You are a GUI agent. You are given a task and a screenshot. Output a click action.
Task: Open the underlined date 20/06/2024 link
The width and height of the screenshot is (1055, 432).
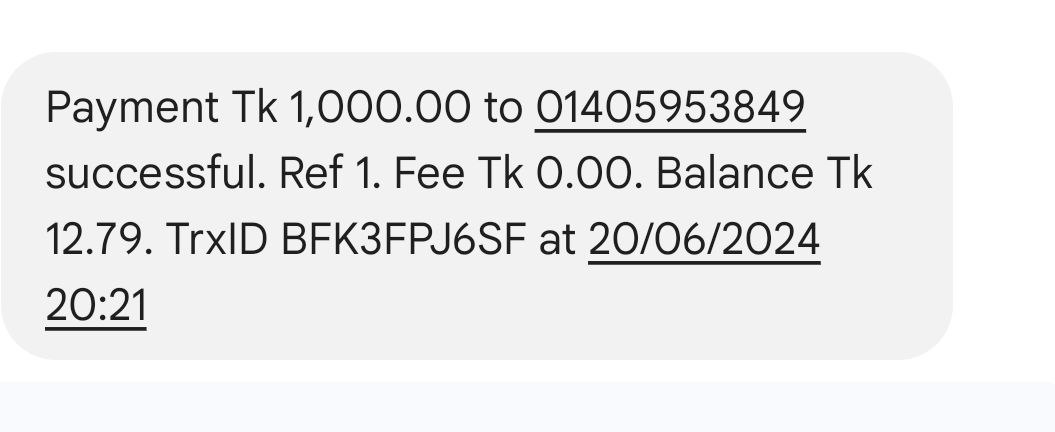[x=704, y=240]
